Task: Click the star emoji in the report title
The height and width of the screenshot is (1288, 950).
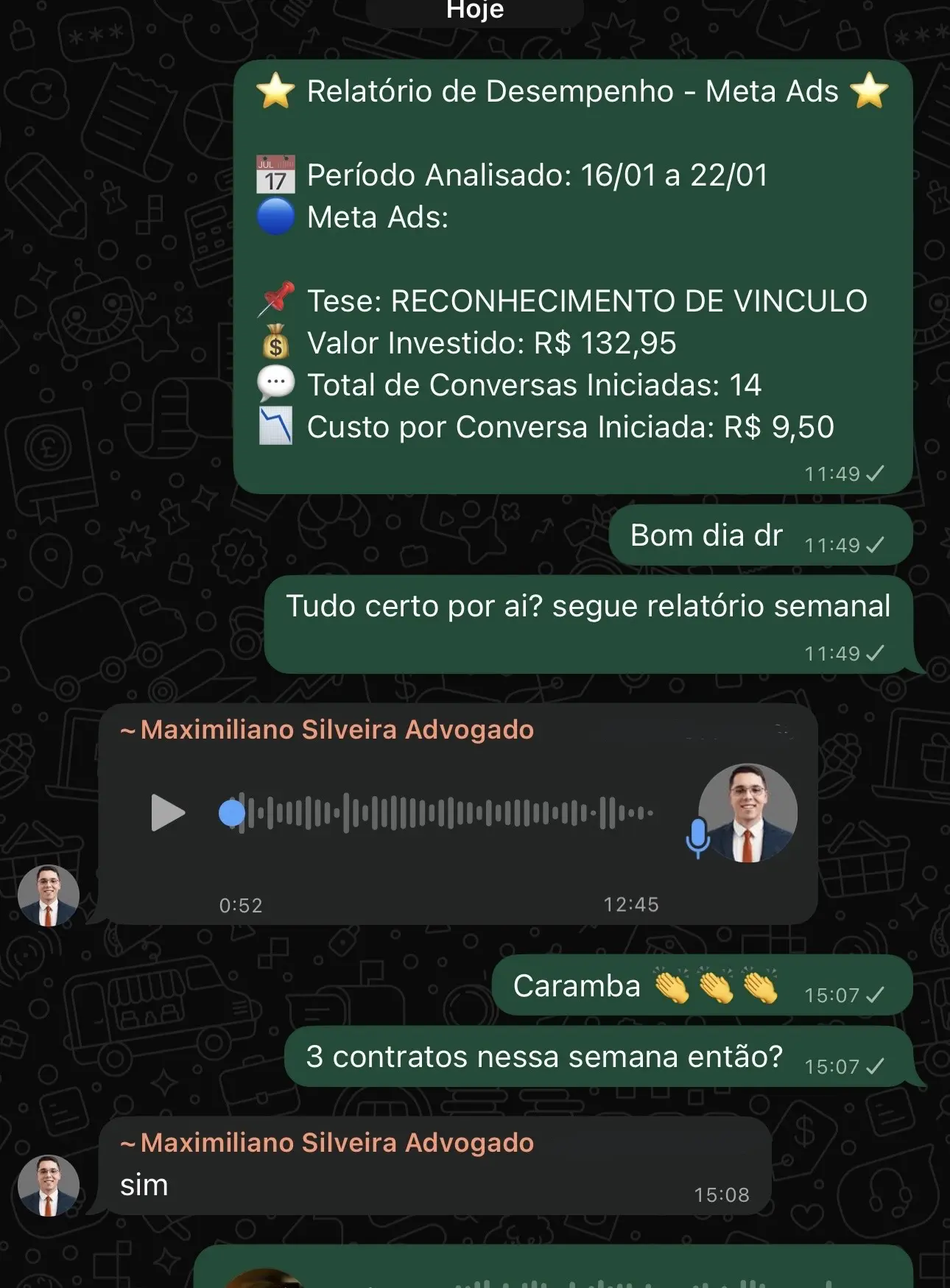Action: (274, 90)
